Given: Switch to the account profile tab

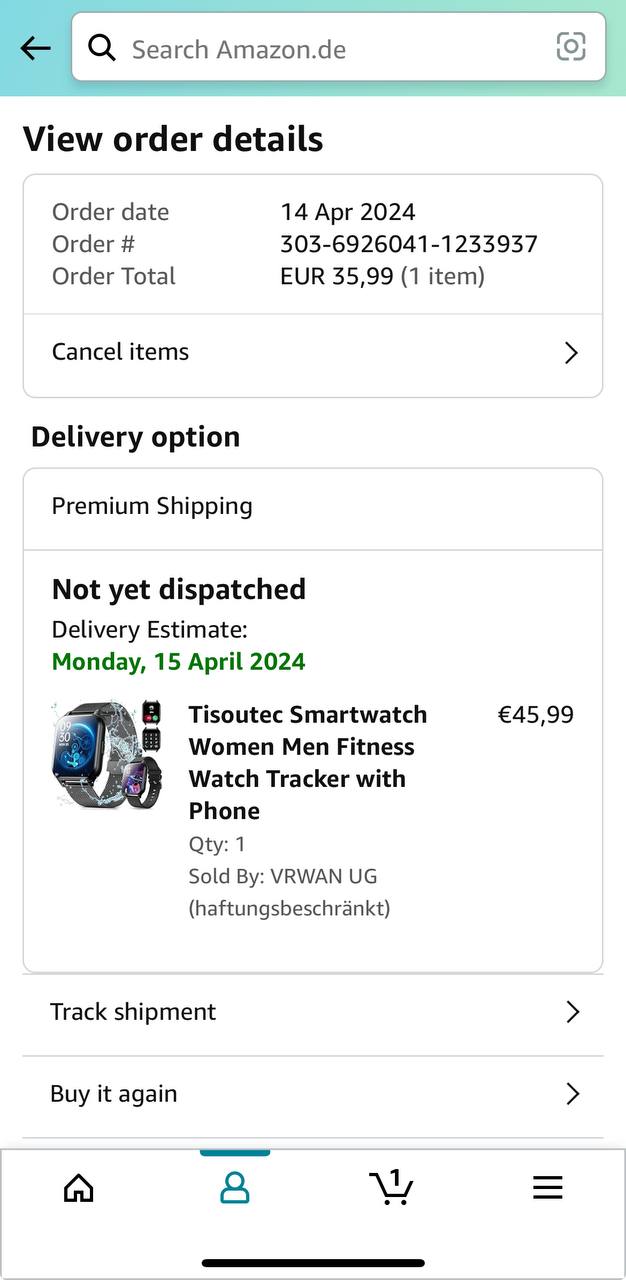Looking at the screenshot, I should coord(235,1187).
